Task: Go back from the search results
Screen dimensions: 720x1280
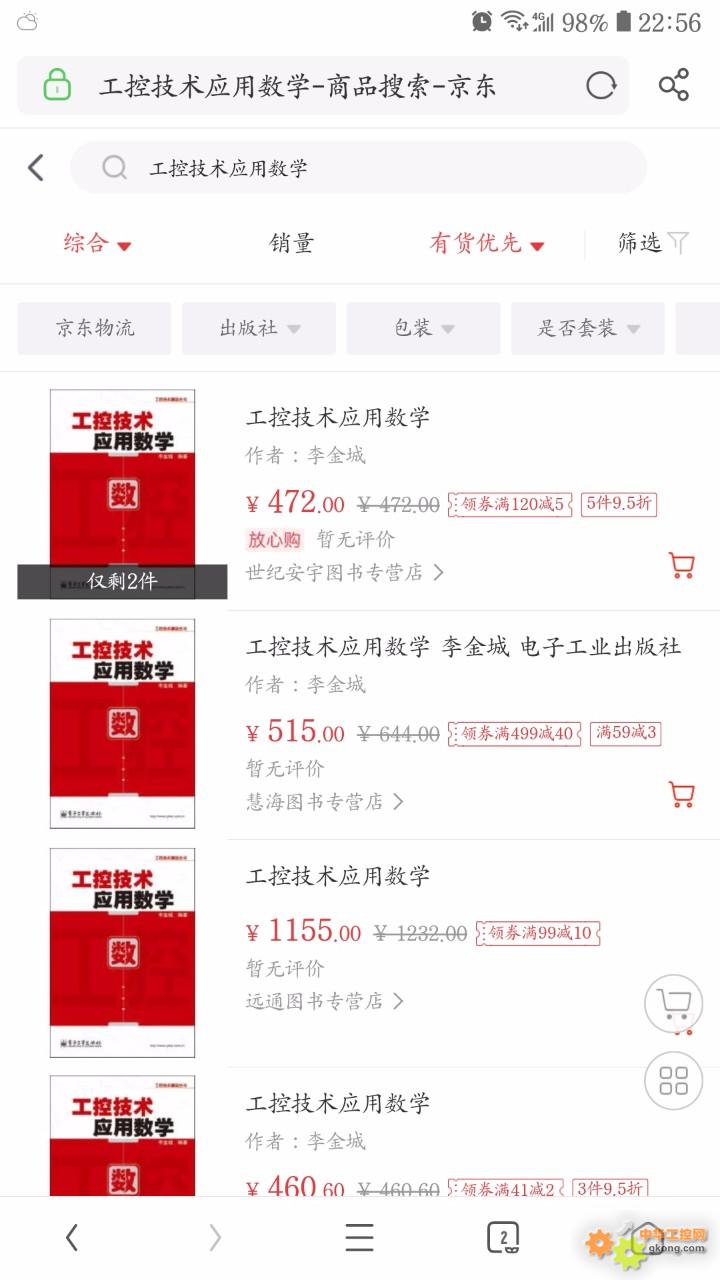Action: pyautogui.click(x=36, y=168)
